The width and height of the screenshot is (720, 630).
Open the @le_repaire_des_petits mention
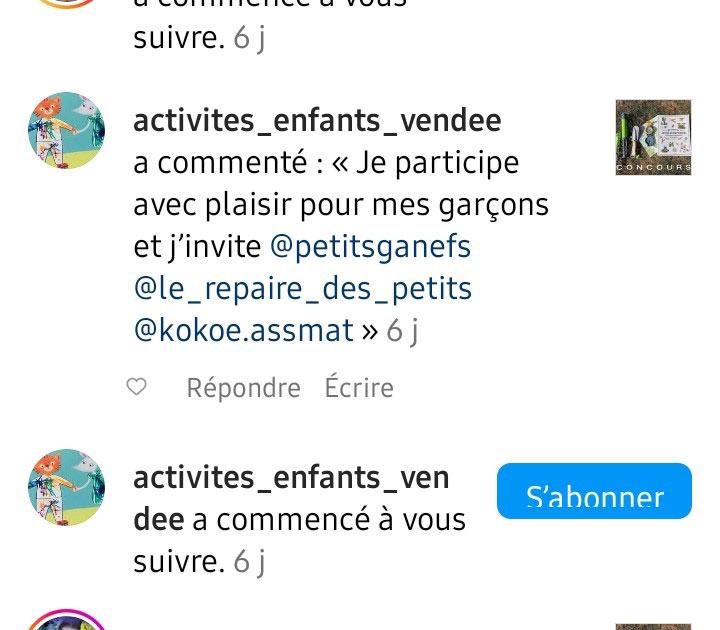pyautogui.click(x=302, y=289)
